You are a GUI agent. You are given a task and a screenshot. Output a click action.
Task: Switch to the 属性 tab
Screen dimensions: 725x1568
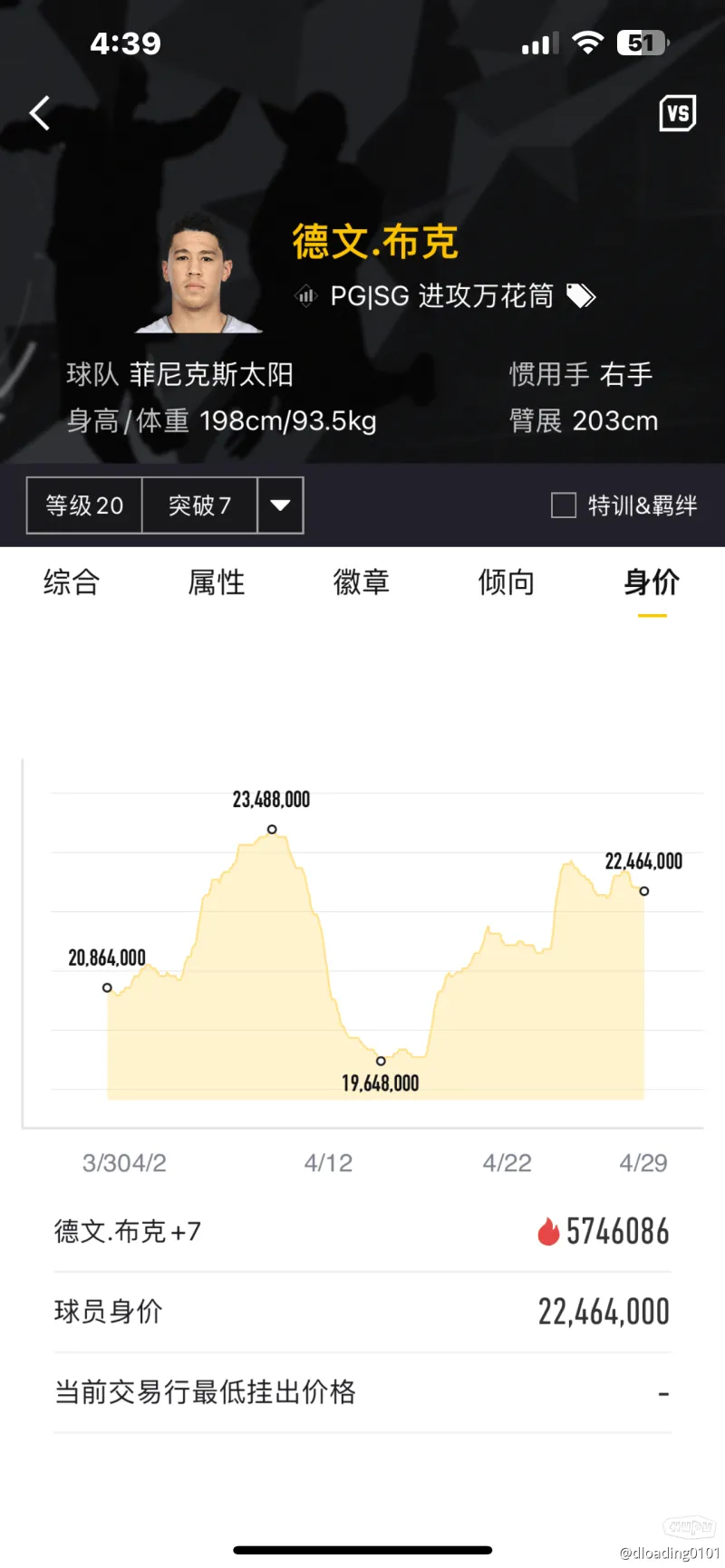216,582
